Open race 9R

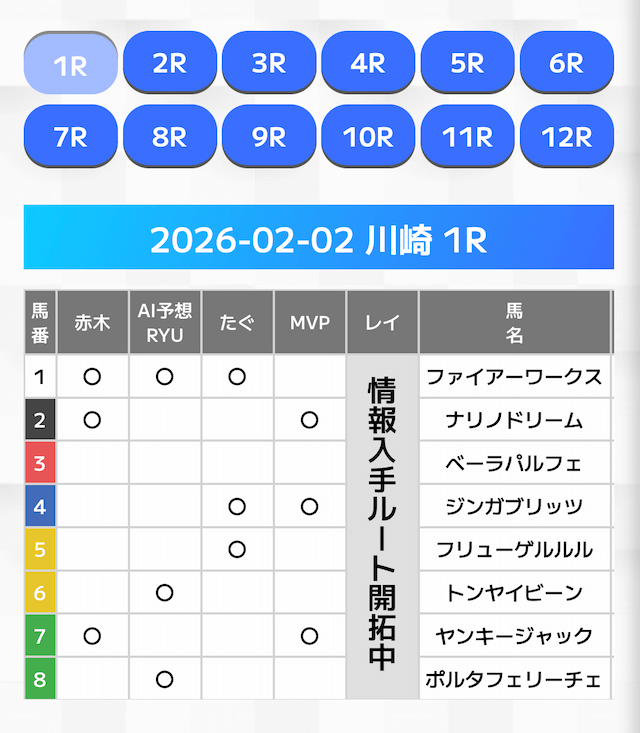point(269,136)
